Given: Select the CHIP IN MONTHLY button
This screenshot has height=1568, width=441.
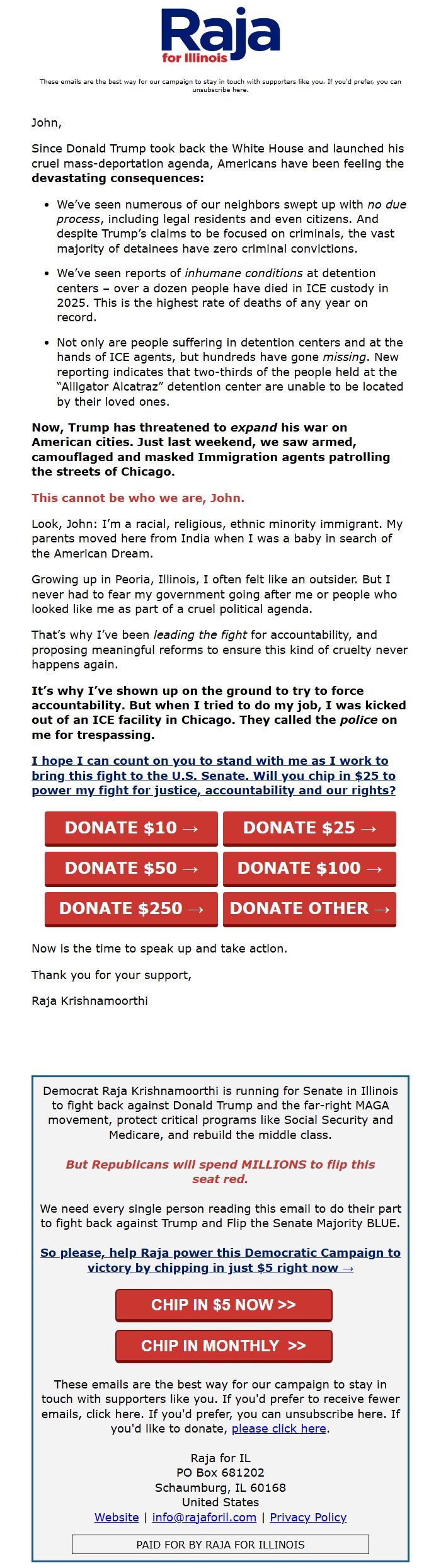Looking at the screenshot, I should click(x=224, y=1346).
